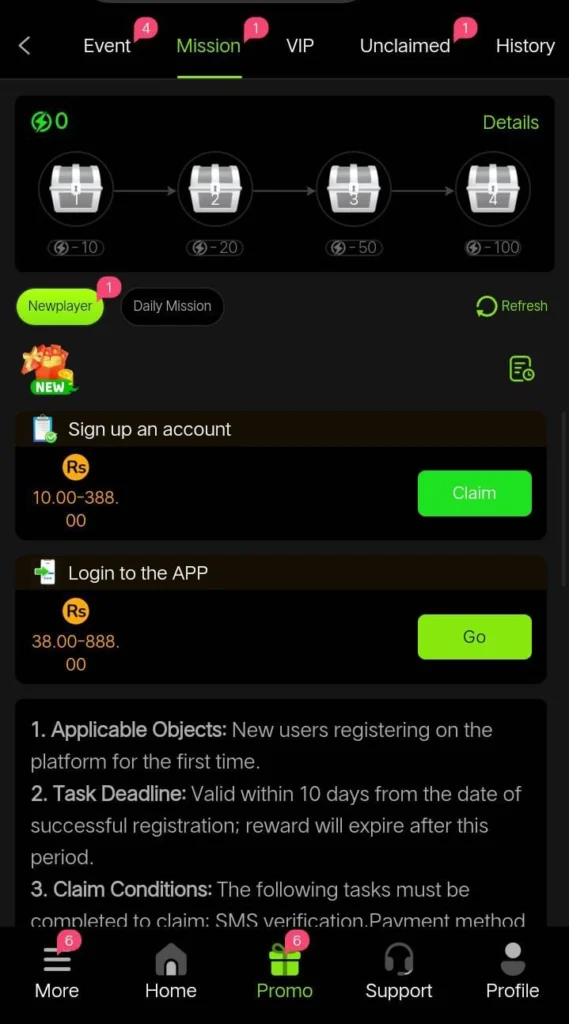Viewport: 569px width, 1024px height.
Task: Contact Support from bottom bar
Action: click(x=398, y=972)
